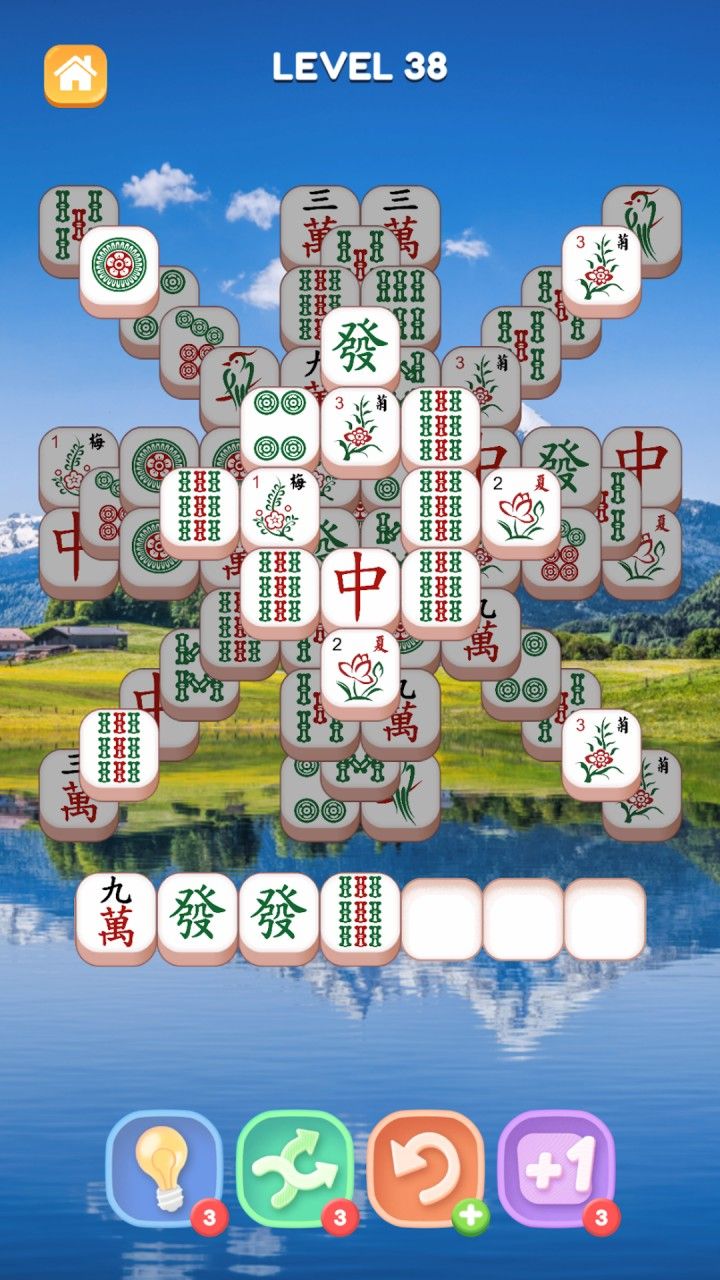
Task: Add an extra tray slot with +1
Action: (x=555, y=1168)
